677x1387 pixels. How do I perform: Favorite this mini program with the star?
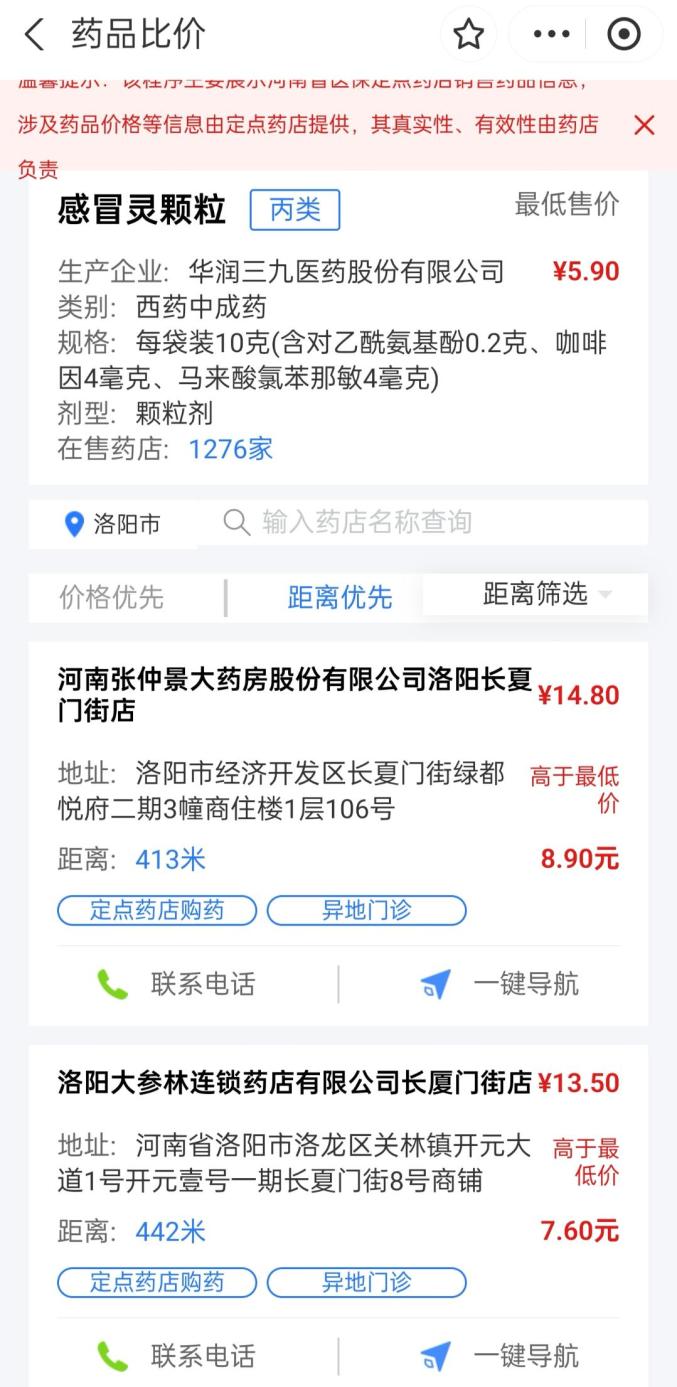pyautogui.click(x=468, y=35)
